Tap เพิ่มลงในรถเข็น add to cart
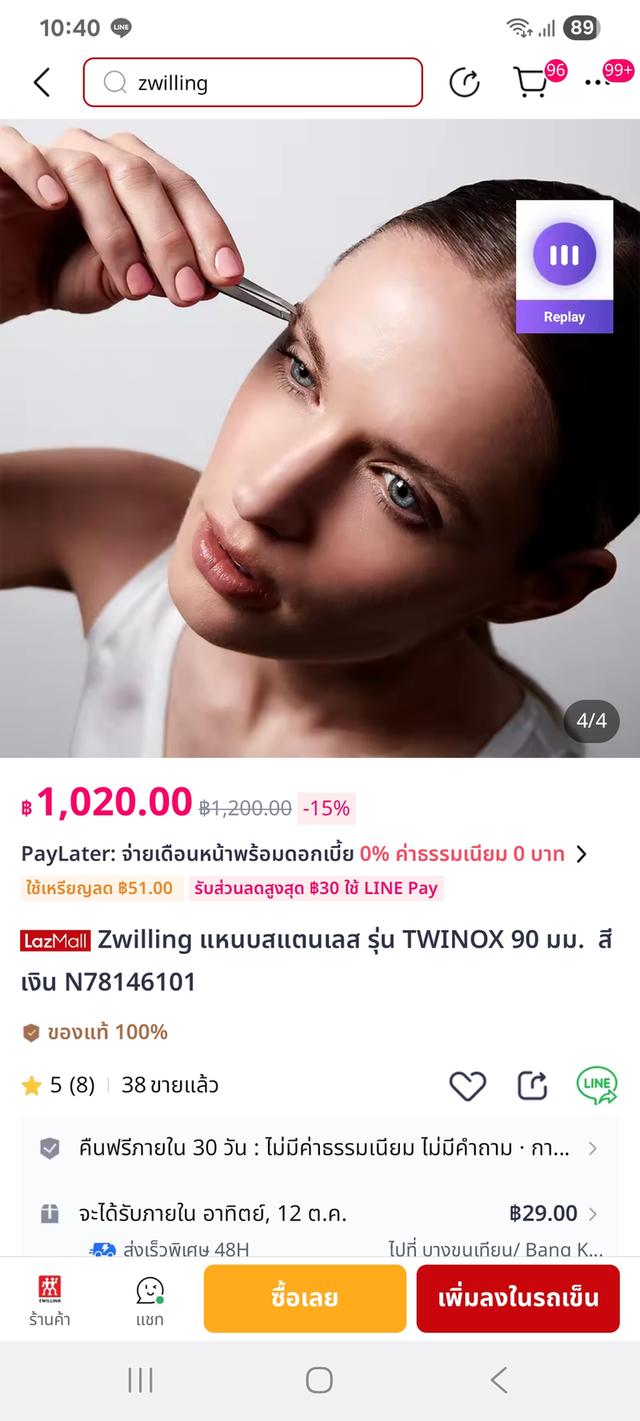 click(x=518, y=1298)
